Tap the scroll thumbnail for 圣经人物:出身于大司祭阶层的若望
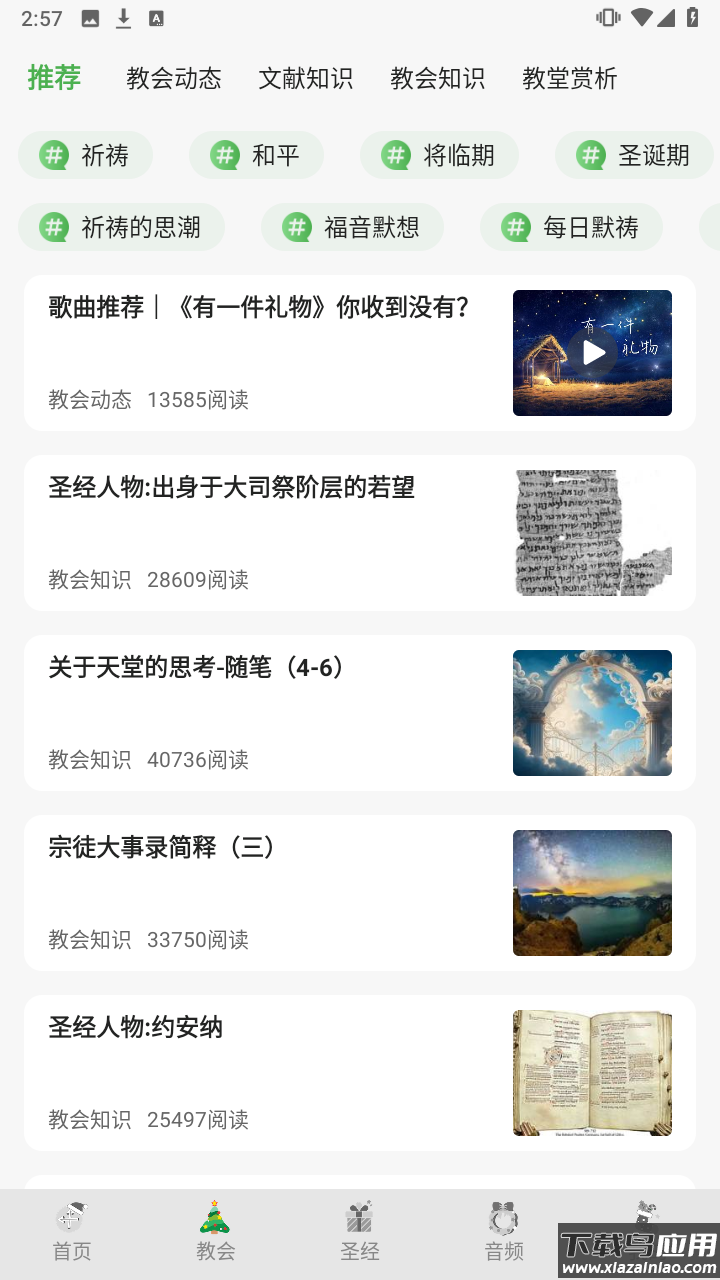 pyautogui.click(x=592, y=532)
